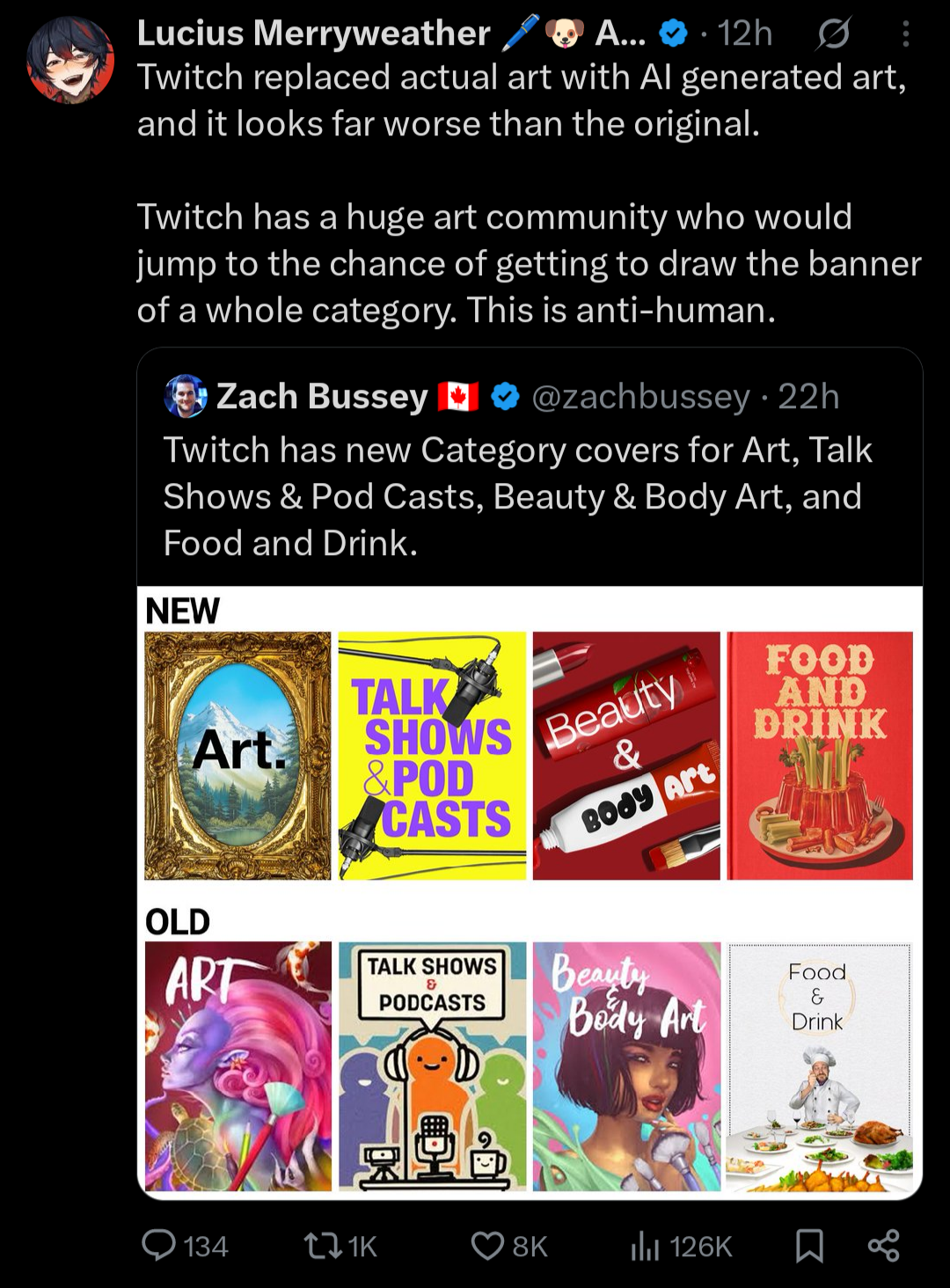Open the post's three-dot overflow menu
The height and width of the screenshot is (1288, 950).
click(x=905, y=34)
